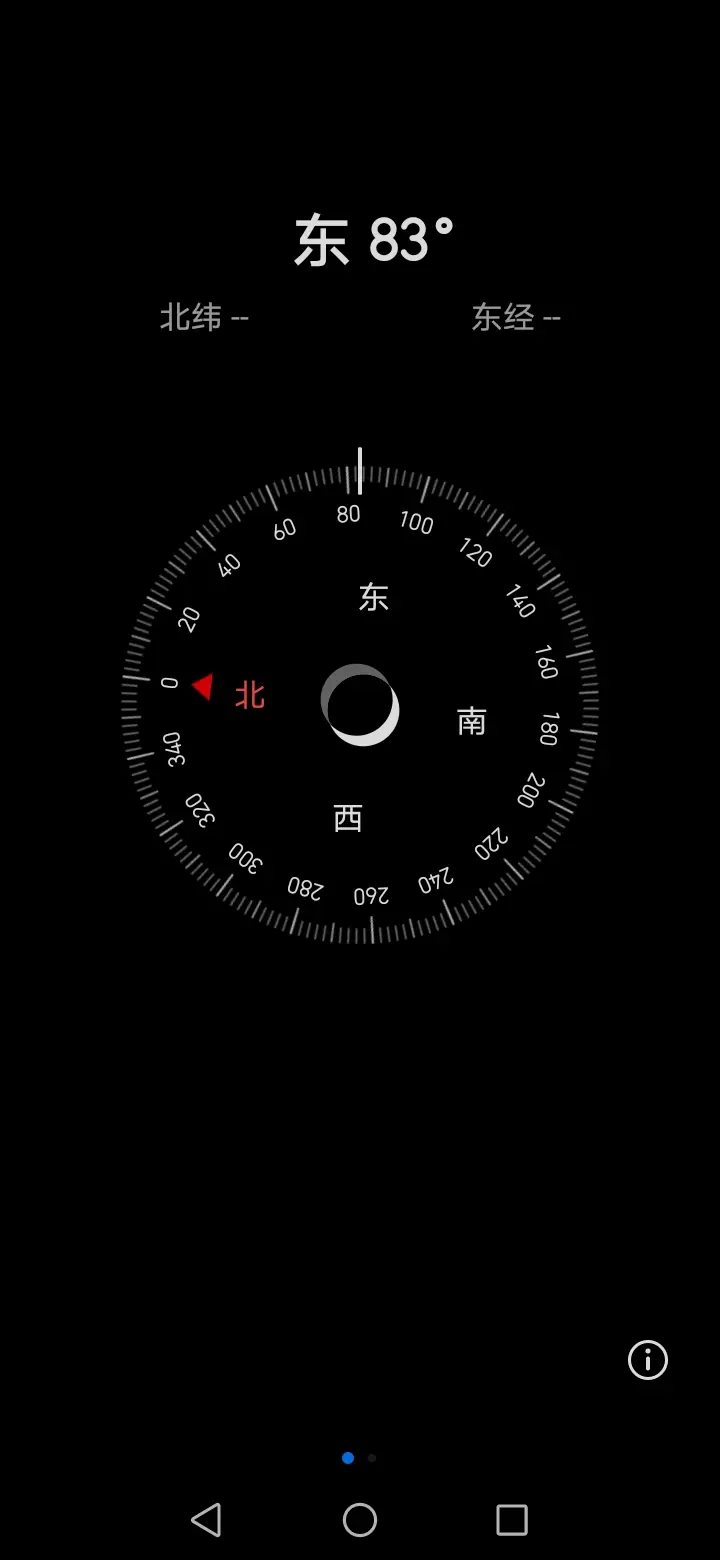The height and width of the screenshot is (1560, 720).
Task: Open the recent apps view
Action: [512, 1520]
